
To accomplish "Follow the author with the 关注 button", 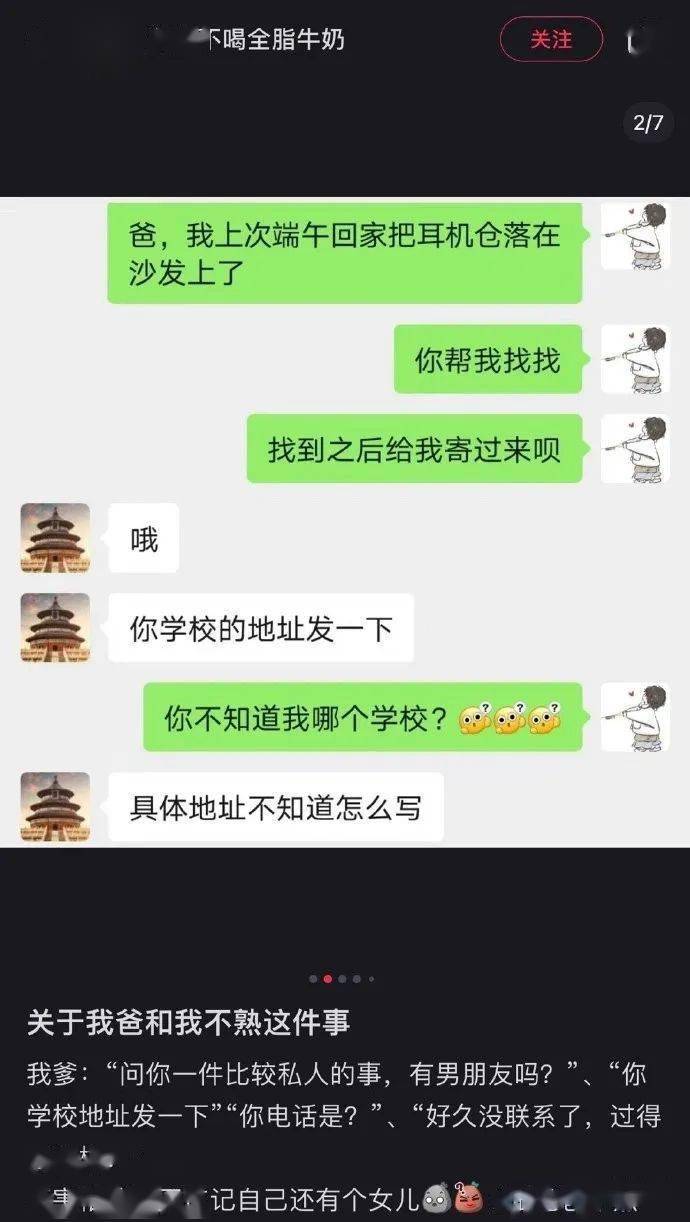I will [x=551, y=40].
